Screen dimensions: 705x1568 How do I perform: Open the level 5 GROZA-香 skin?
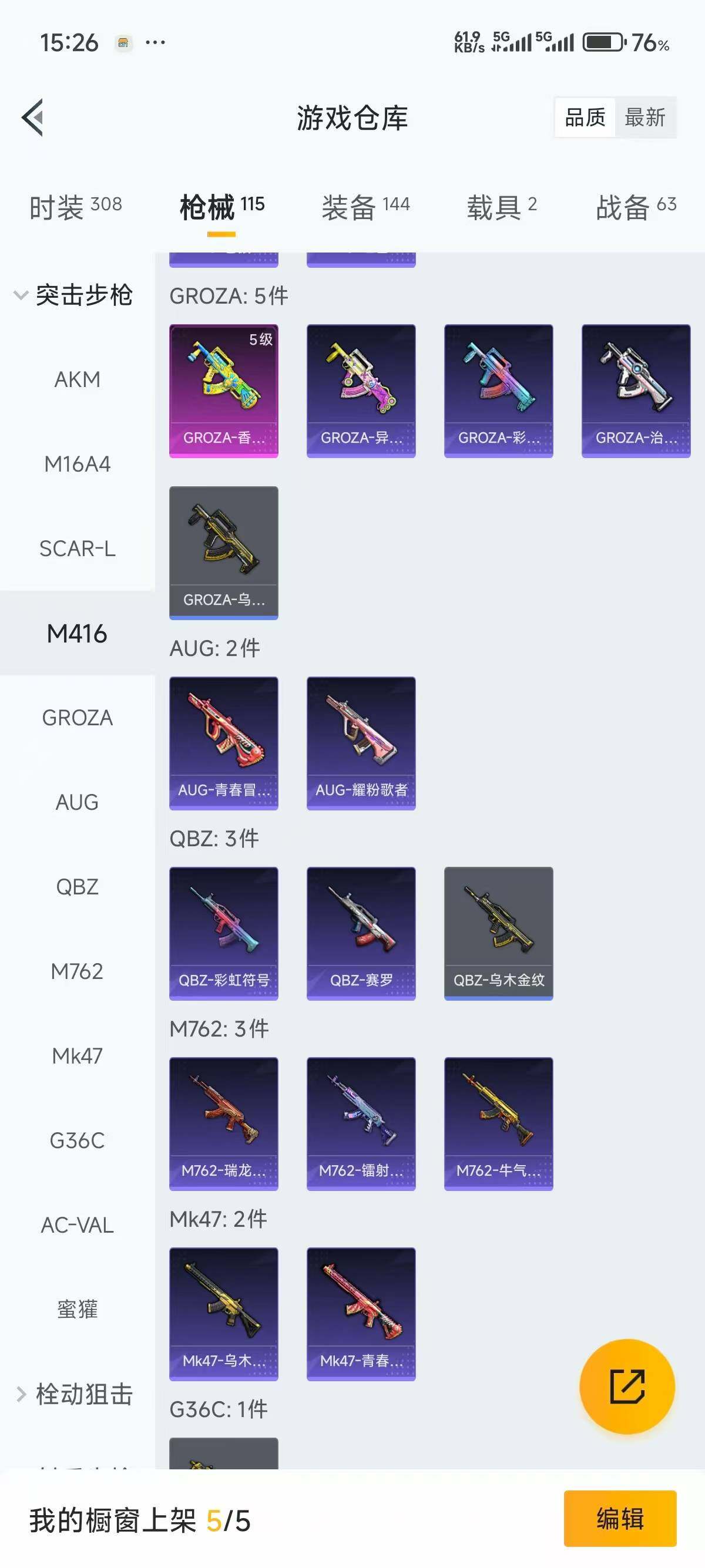(x=223, y=391)
